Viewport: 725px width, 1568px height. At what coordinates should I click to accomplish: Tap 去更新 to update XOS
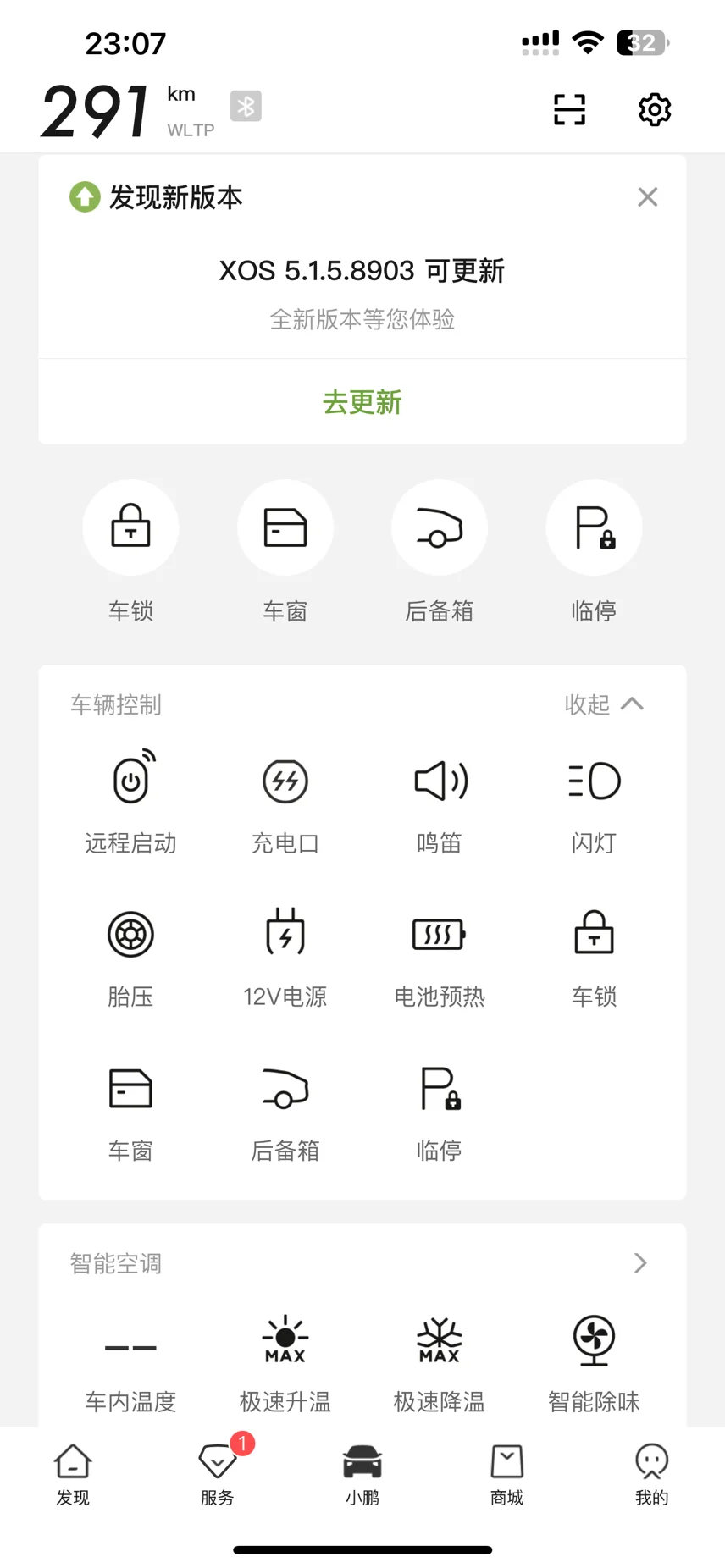point(362,402)
